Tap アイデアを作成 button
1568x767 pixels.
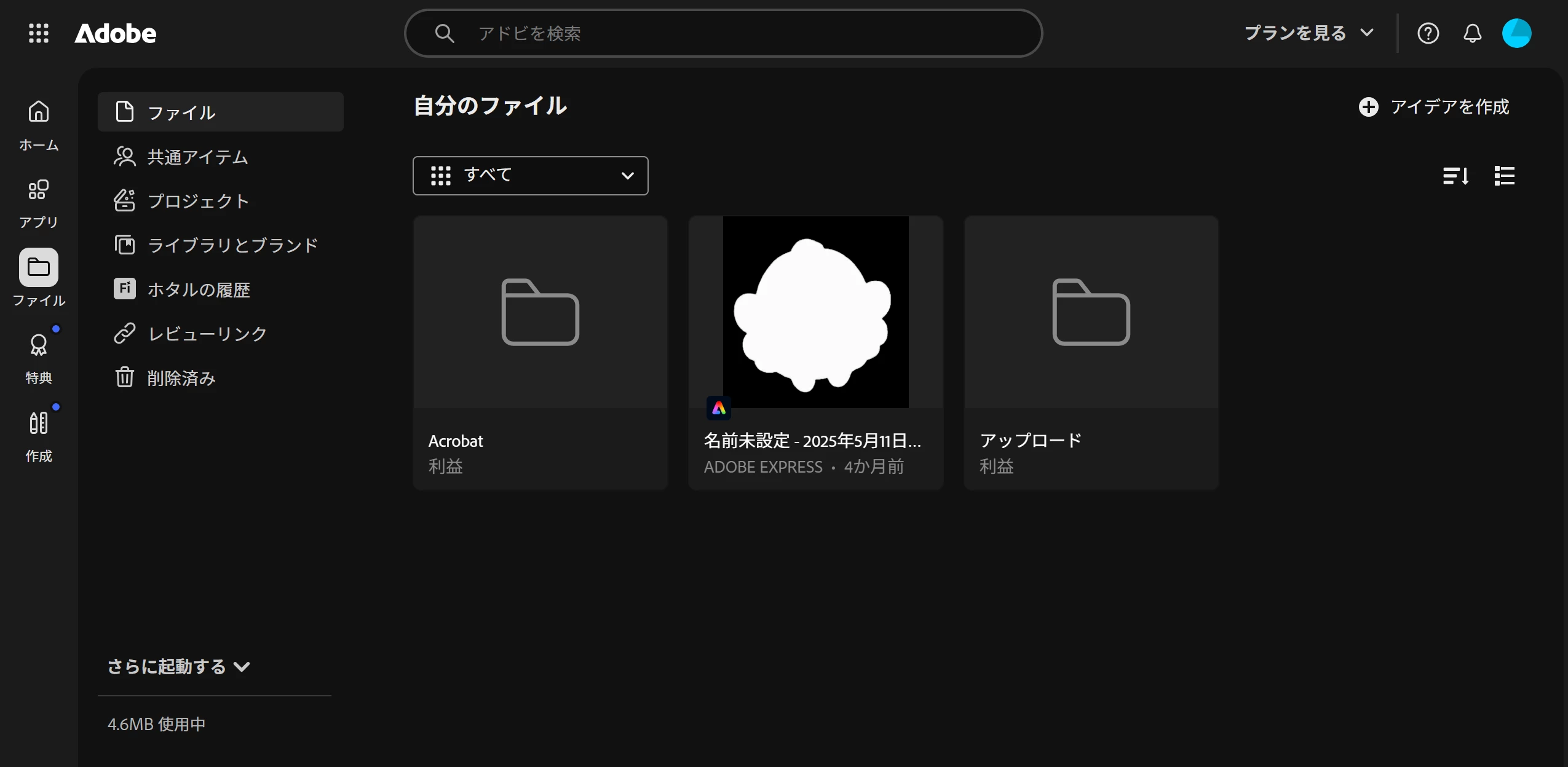click(1434, 107)
